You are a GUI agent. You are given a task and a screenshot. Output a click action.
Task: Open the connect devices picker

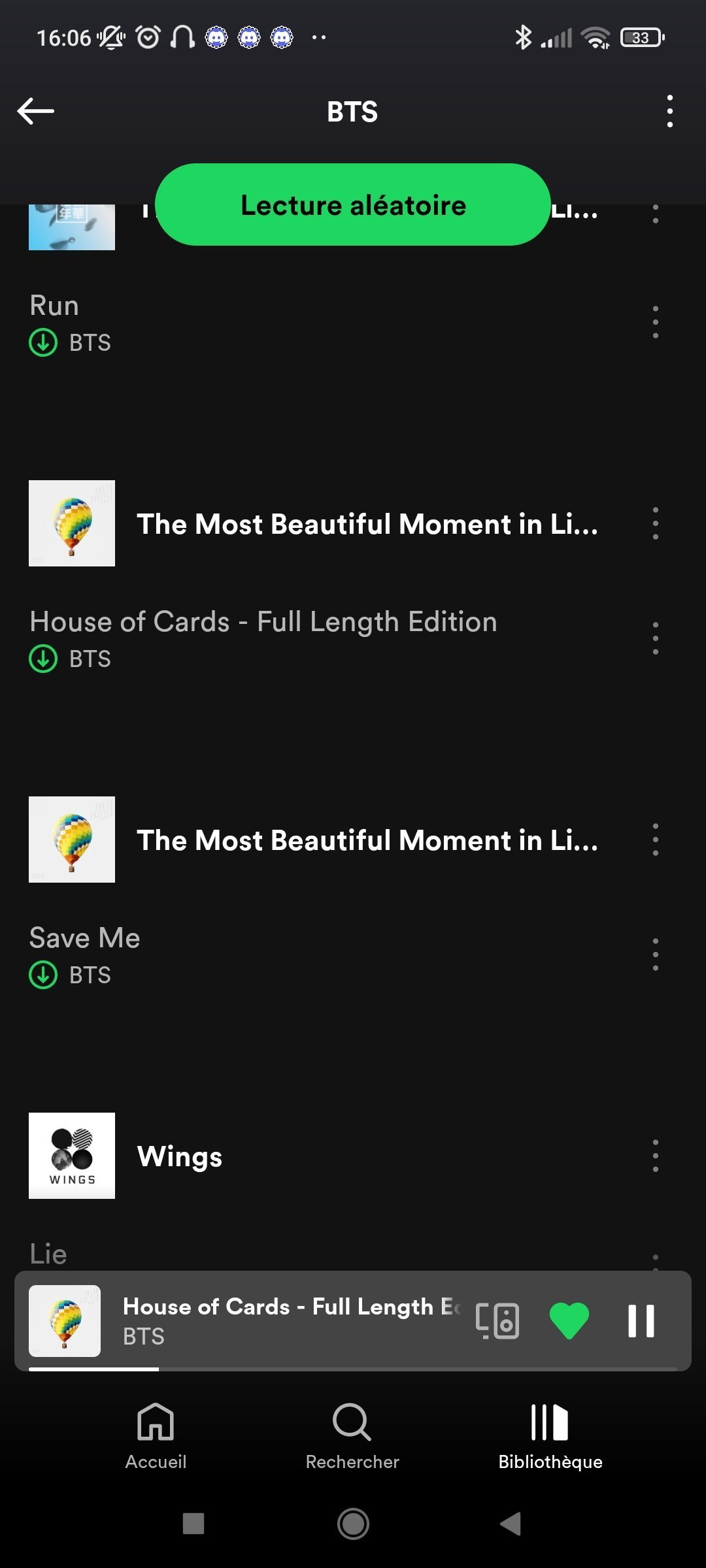click(x=497, y=1320)
